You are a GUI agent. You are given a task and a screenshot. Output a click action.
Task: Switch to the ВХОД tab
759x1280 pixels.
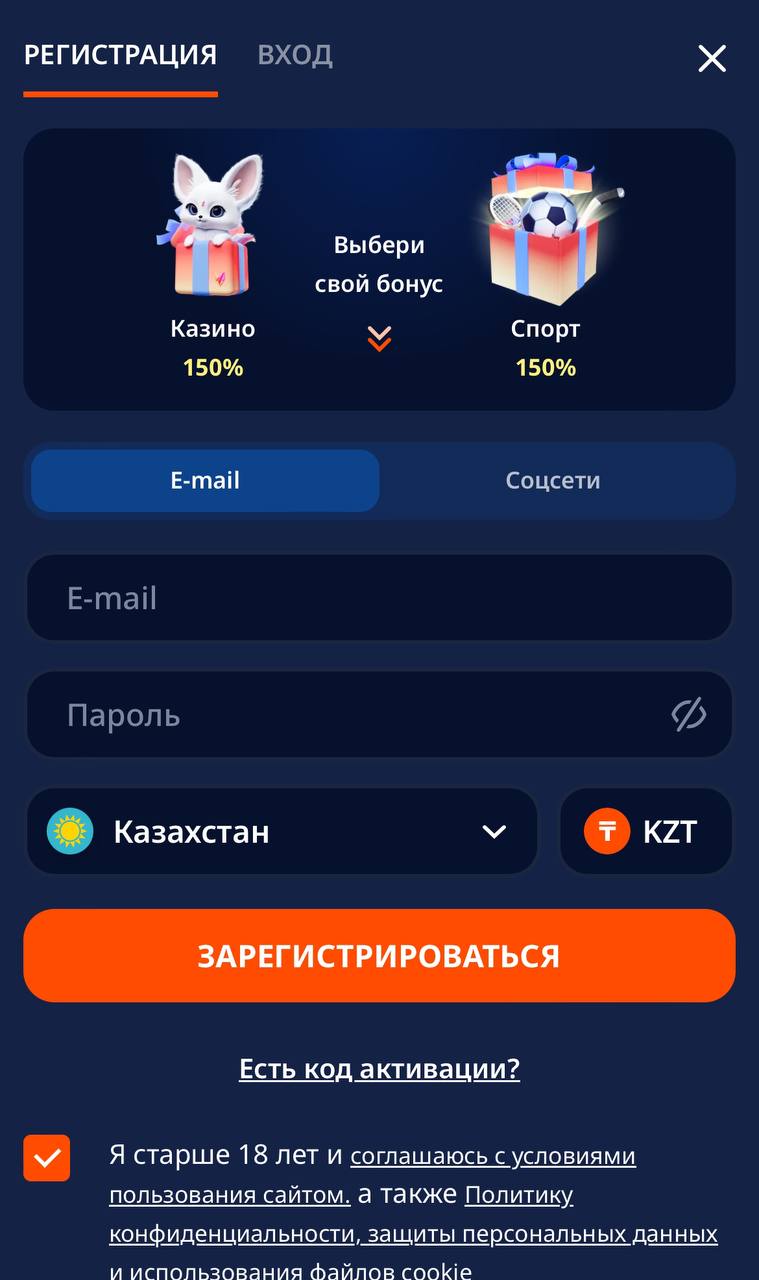(x=295, y=54)
